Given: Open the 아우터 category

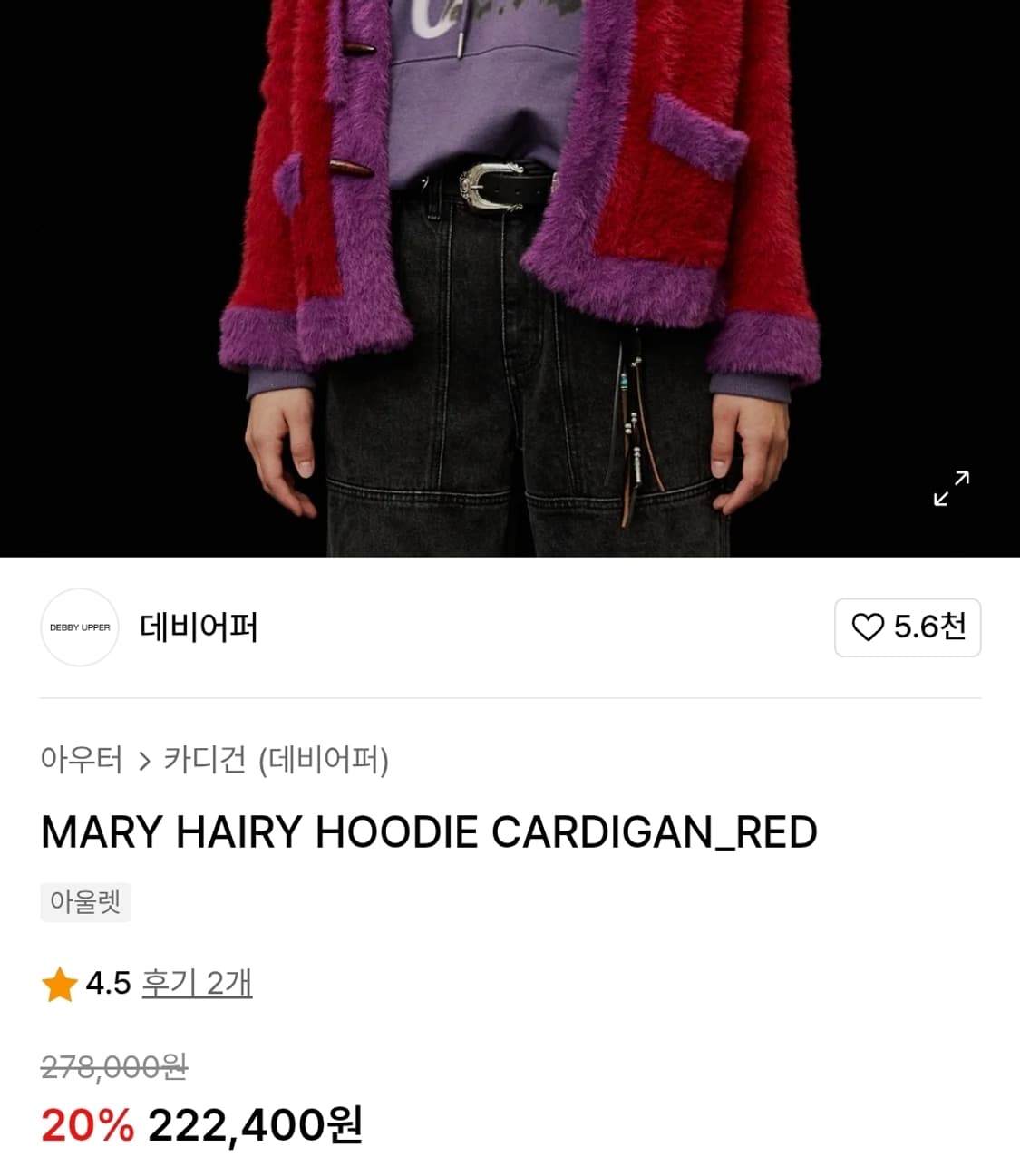Looking at the screenshot, I should (82, 762).
